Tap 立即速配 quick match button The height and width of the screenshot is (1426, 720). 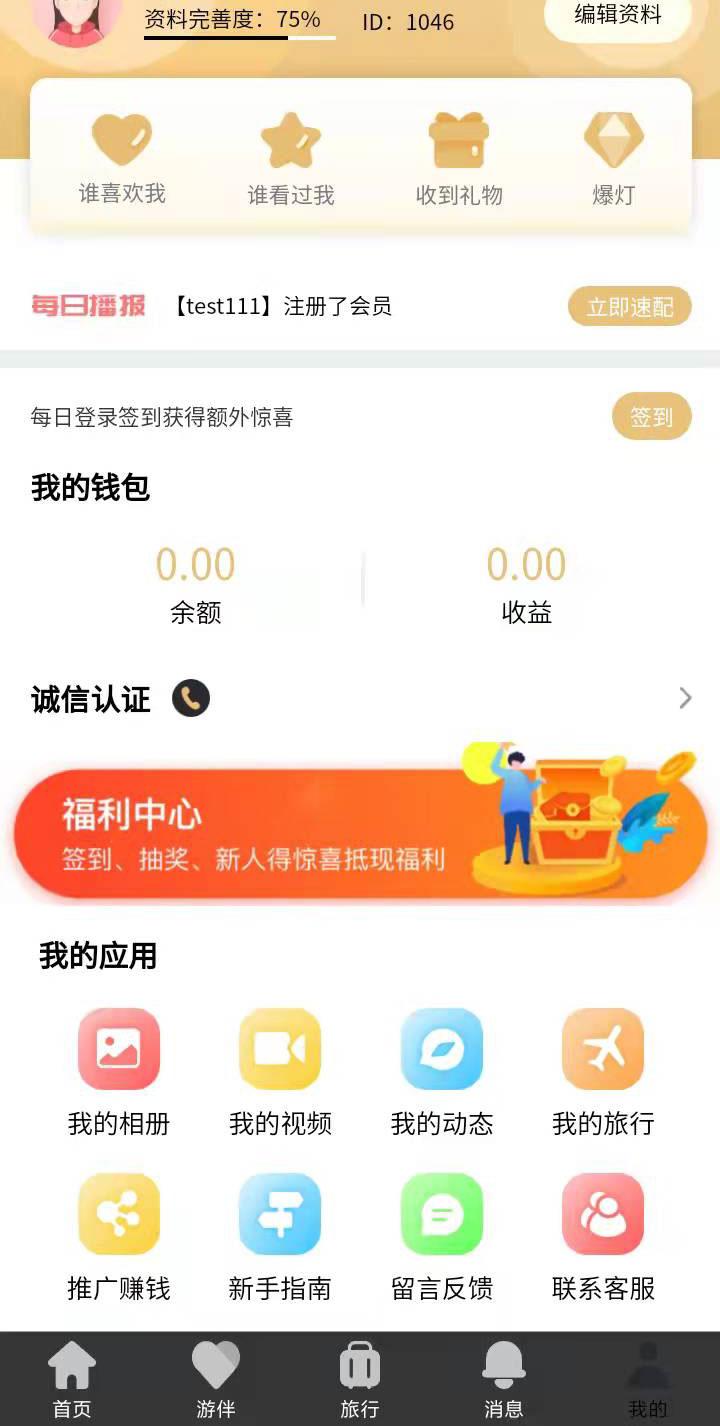pos(629,307)
